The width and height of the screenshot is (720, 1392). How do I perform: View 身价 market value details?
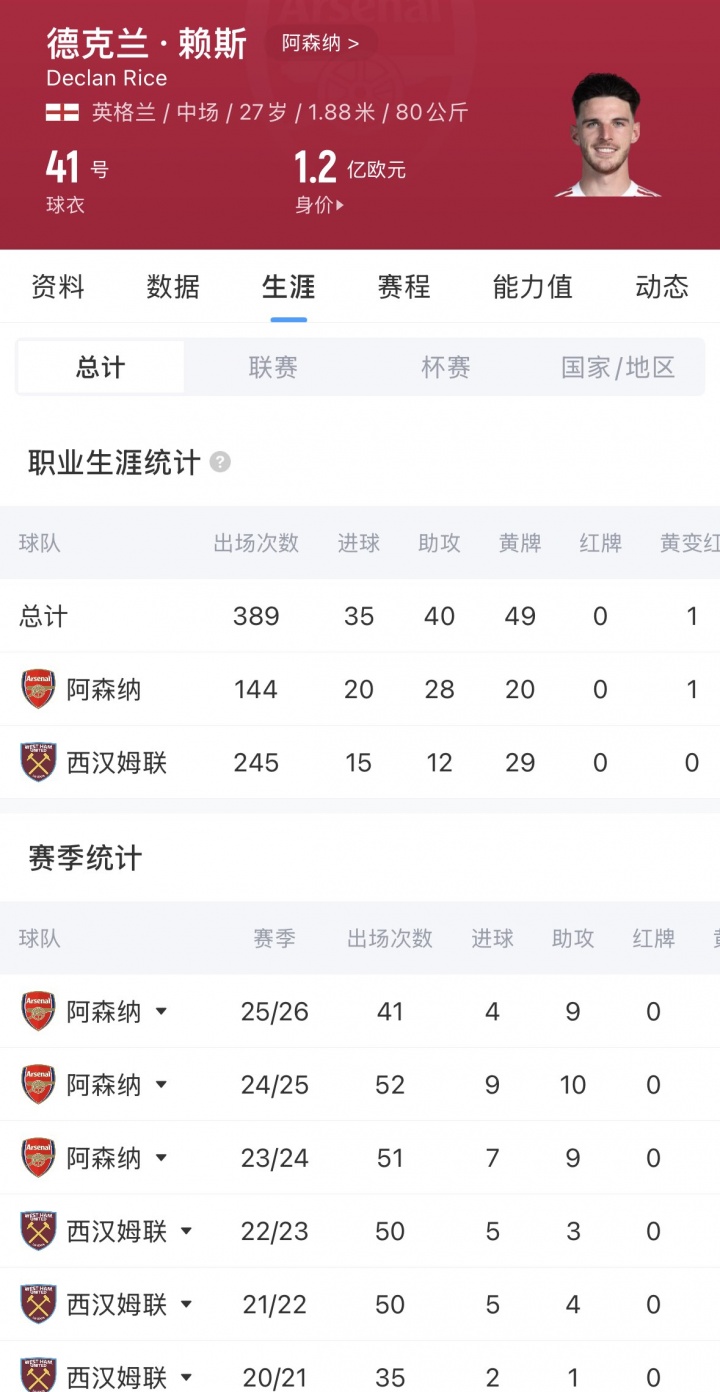pyautogui.click(x=319, y=205)
